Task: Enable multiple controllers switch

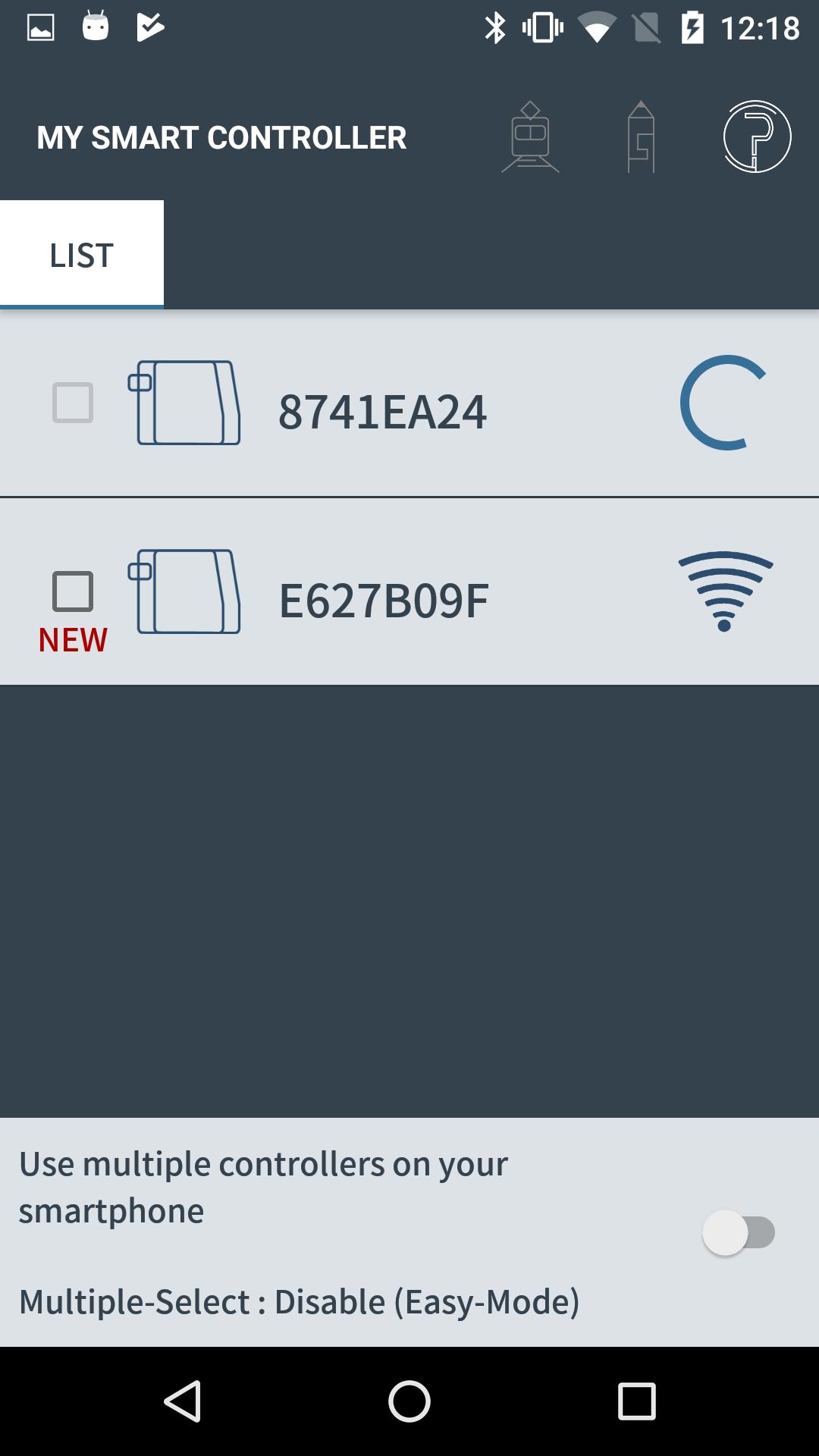Action: click(739, 1232)
